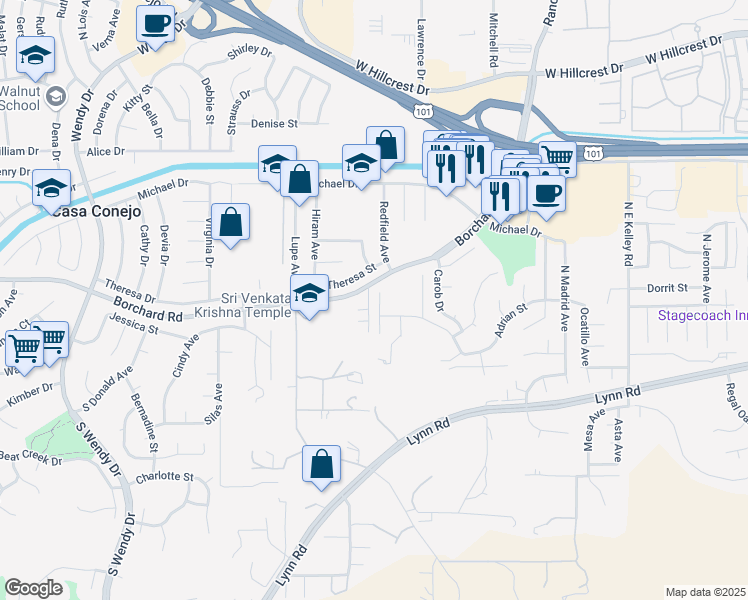Select the front shopping cart marker near Kimber Dr
748x600 pixels.
point(24,349)
